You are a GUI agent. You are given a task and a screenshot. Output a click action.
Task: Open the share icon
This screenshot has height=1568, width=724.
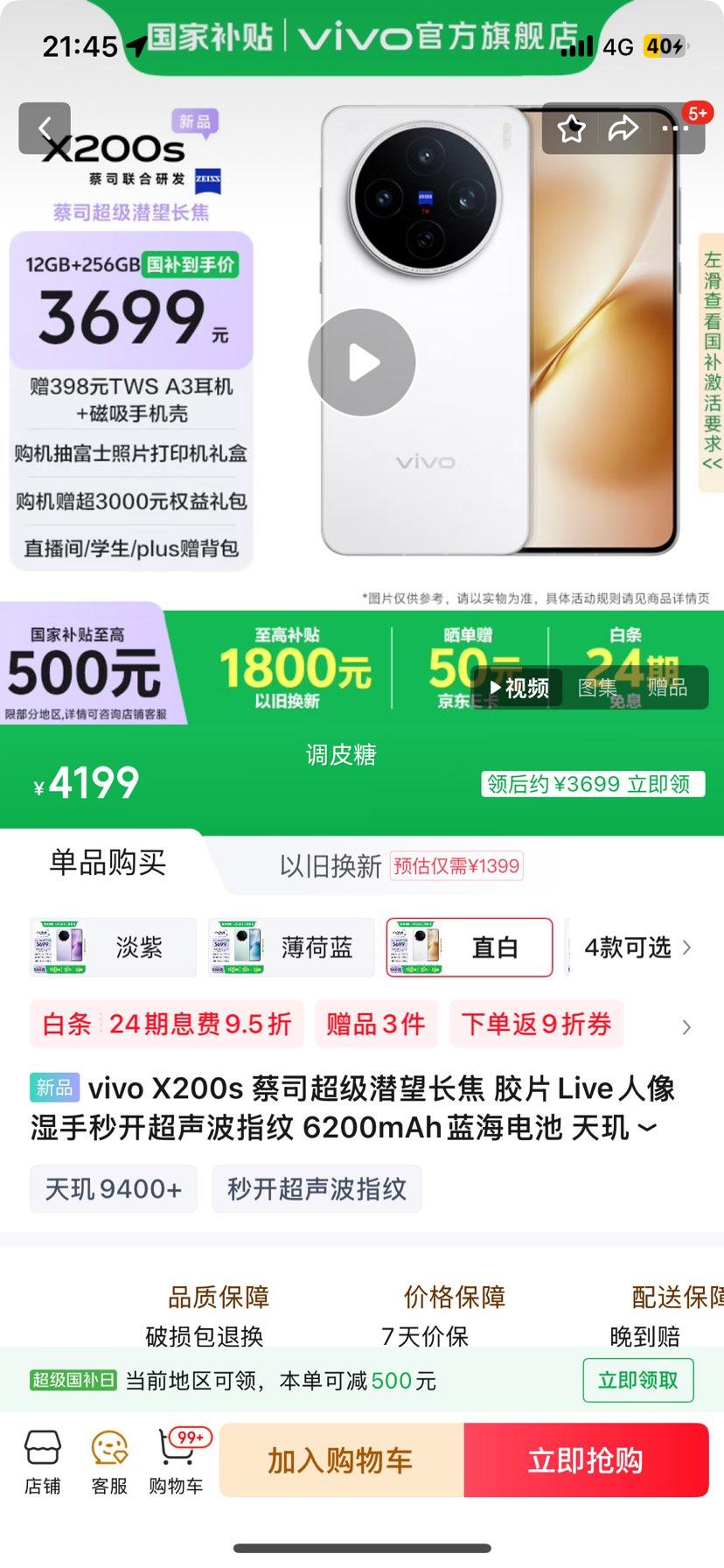point(623,128)
